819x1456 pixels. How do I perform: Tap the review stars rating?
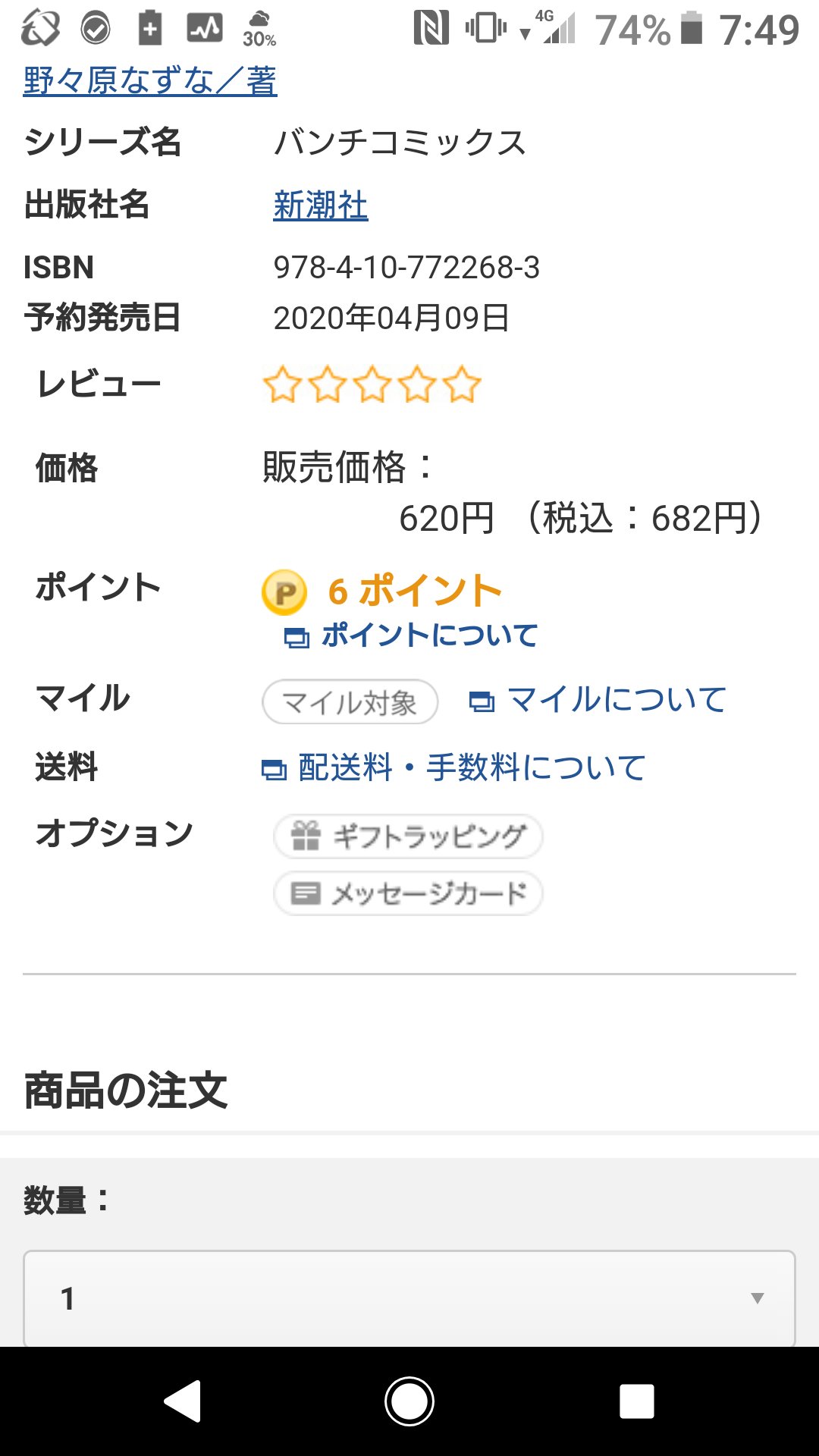pyautogui.click(x=372, y=384)
